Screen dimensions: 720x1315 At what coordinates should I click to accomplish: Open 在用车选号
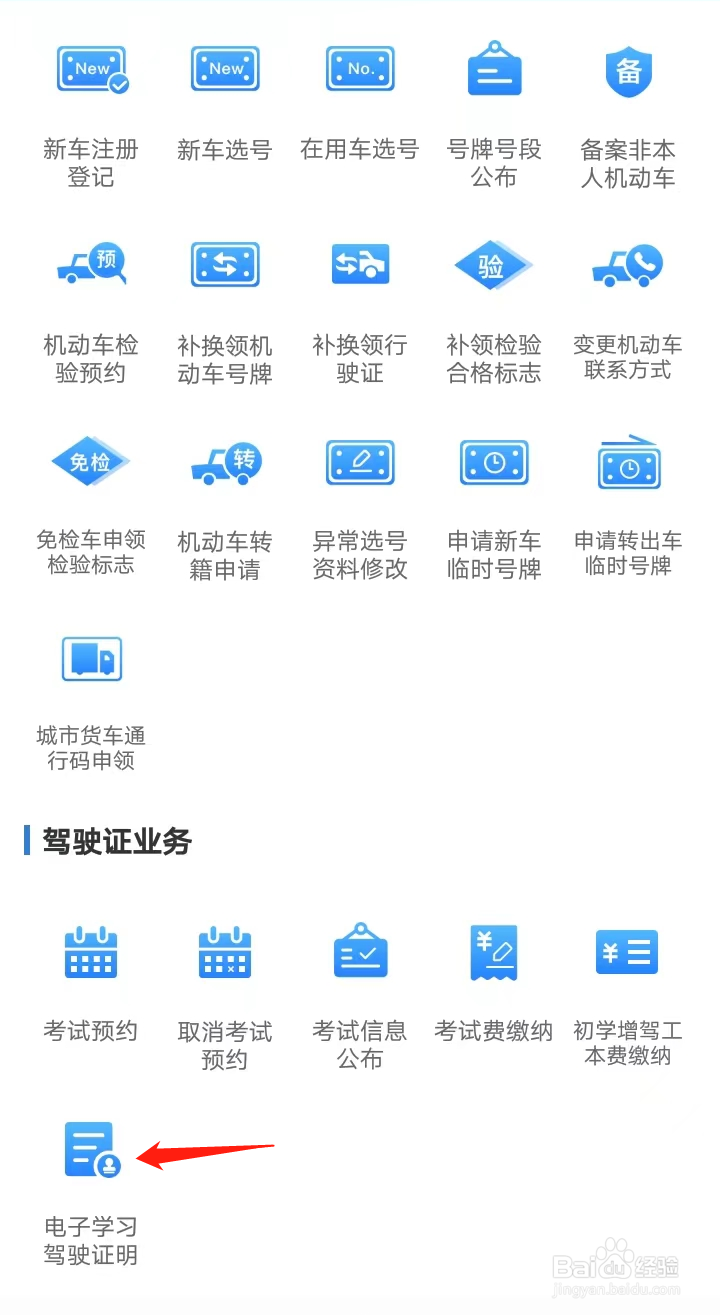coord(359,68)
